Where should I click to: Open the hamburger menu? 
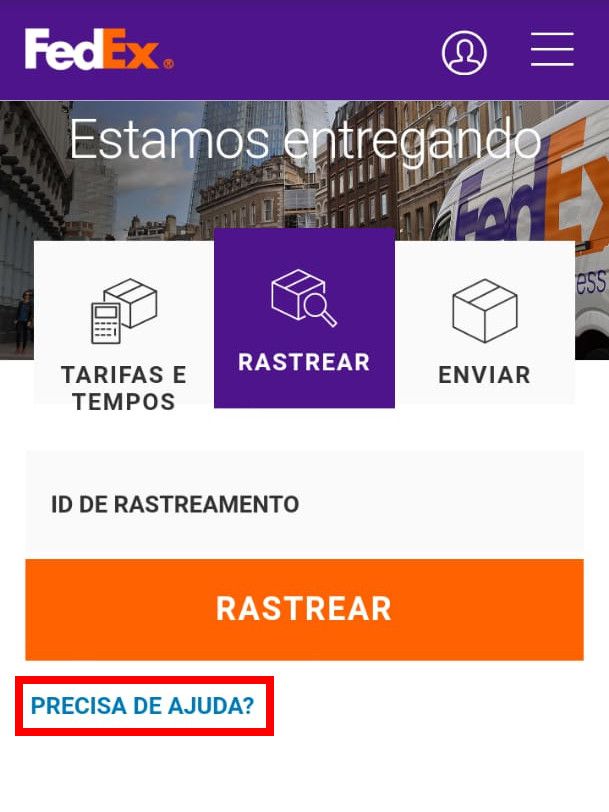[551, 50]
